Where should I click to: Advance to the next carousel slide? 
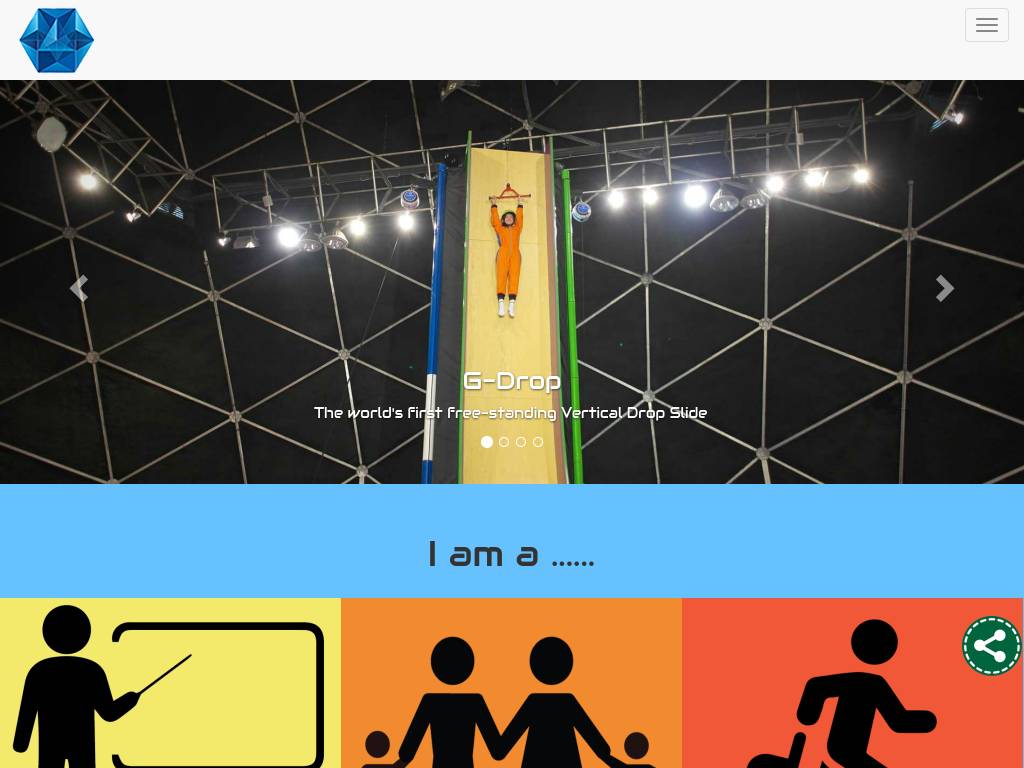click(x=944, y=288)
